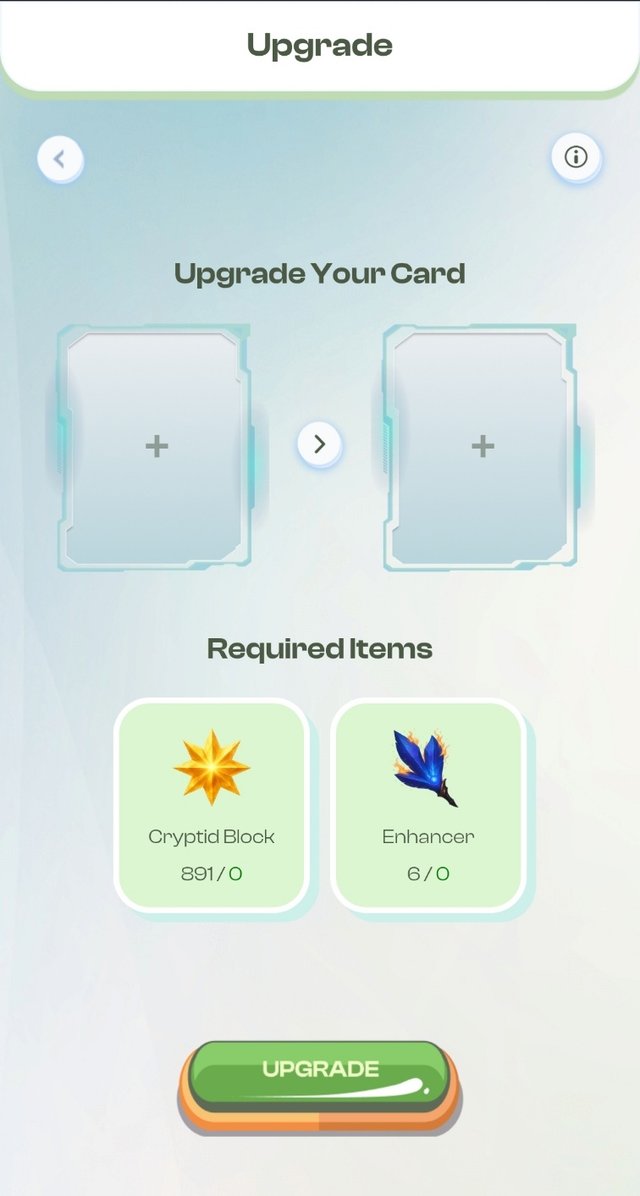Open the info icon
This screenshot has width=640, height=1196.
pos(576,158)
